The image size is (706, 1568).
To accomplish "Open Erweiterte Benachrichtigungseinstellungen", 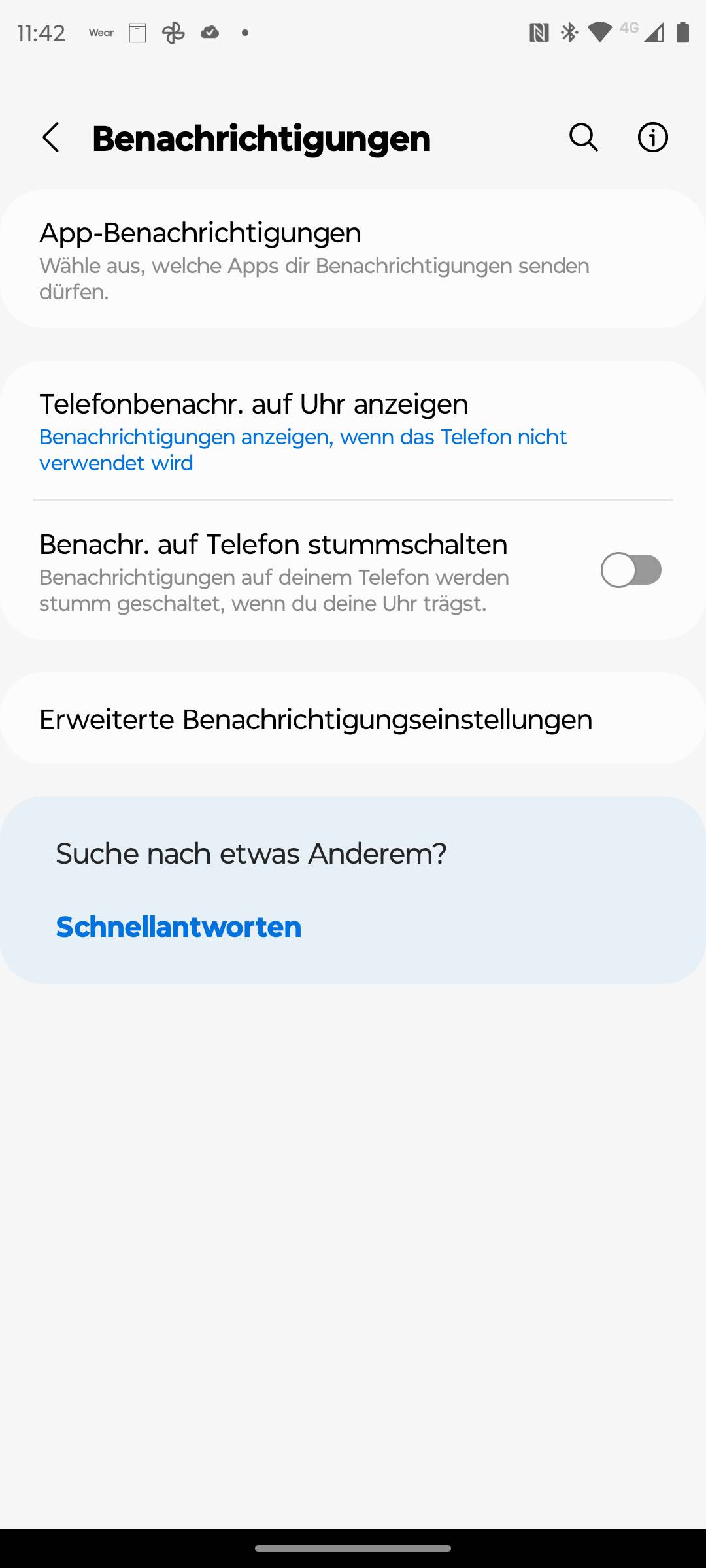I will pyautogui.click(x=353, y=719).
